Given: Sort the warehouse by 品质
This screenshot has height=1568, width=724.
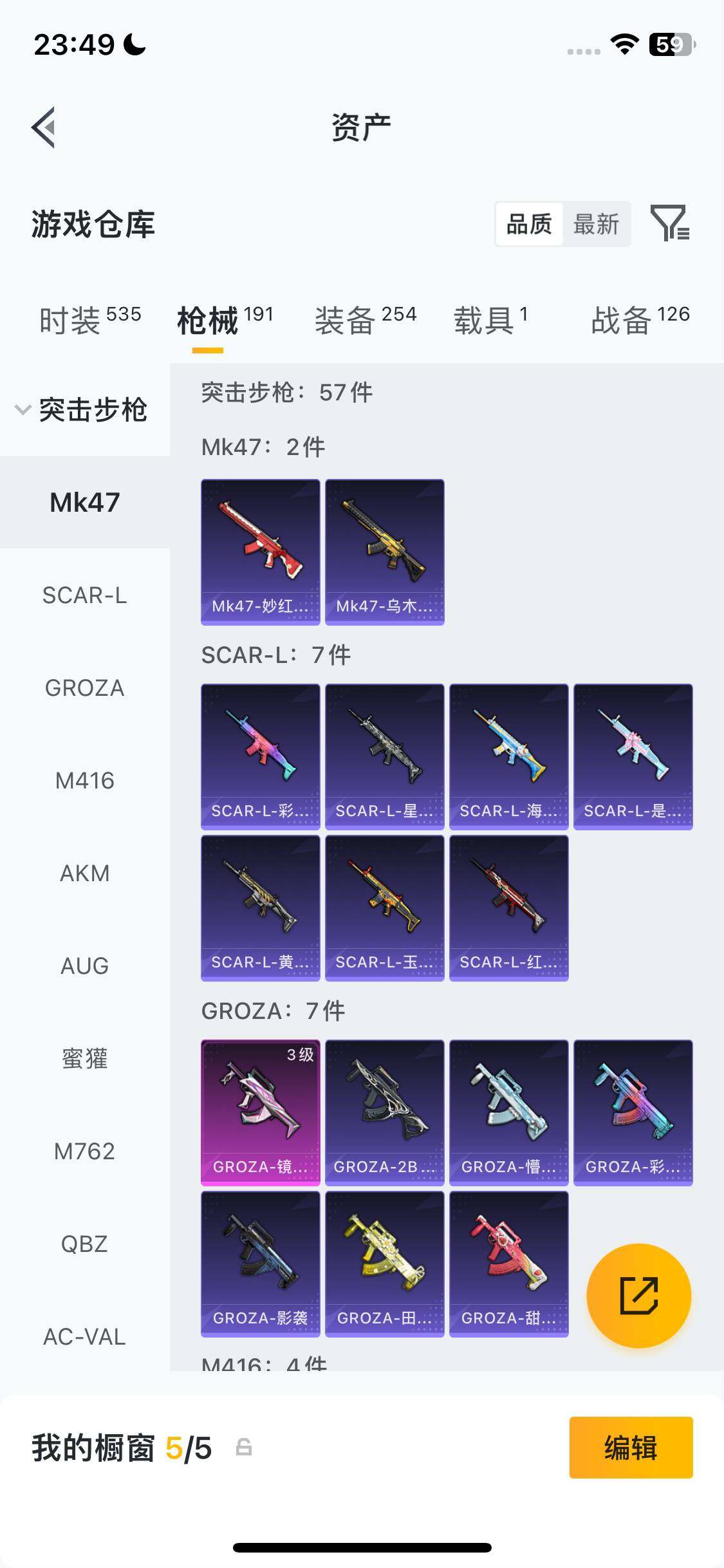Looking at the screenshot, I should click(529, 224).
